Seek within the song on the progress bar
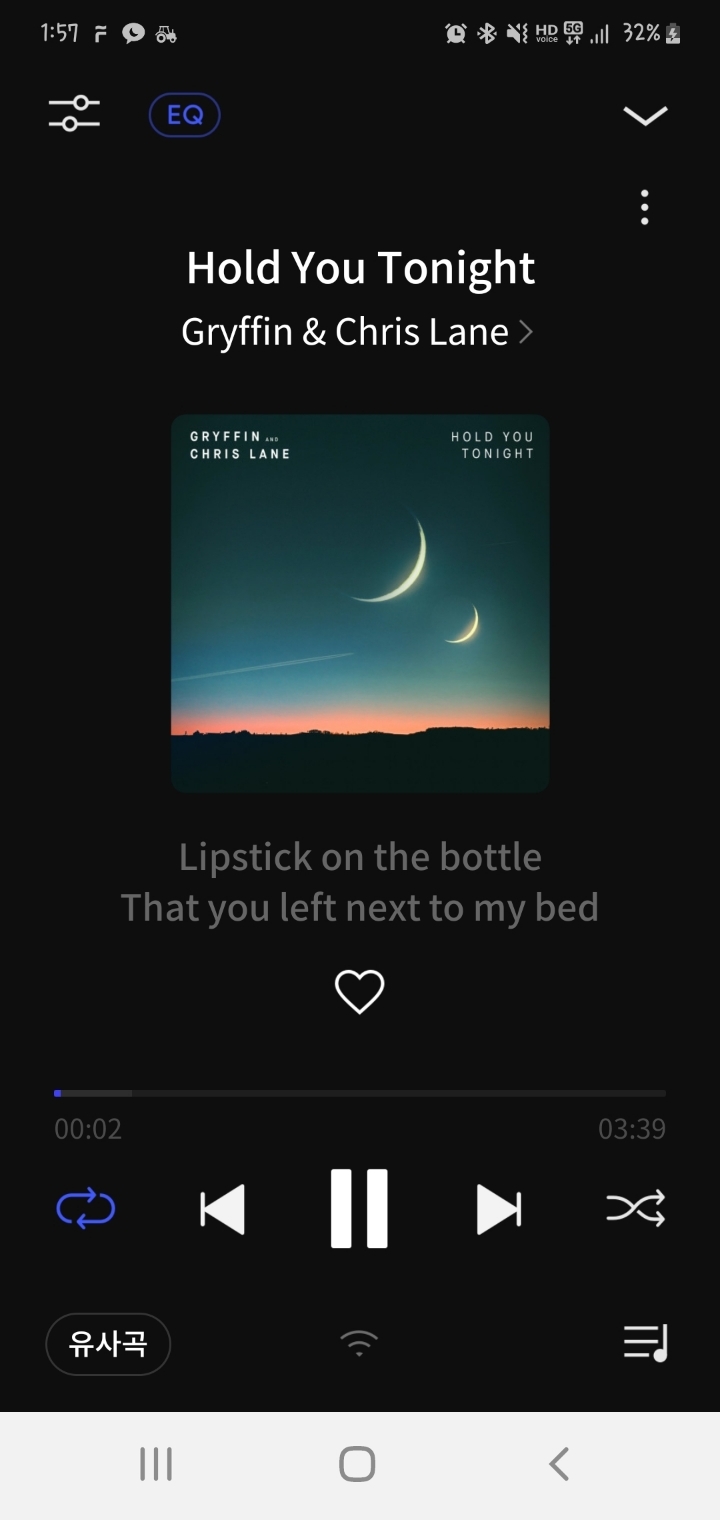 pyautogui.click(x=360, y=1093)
